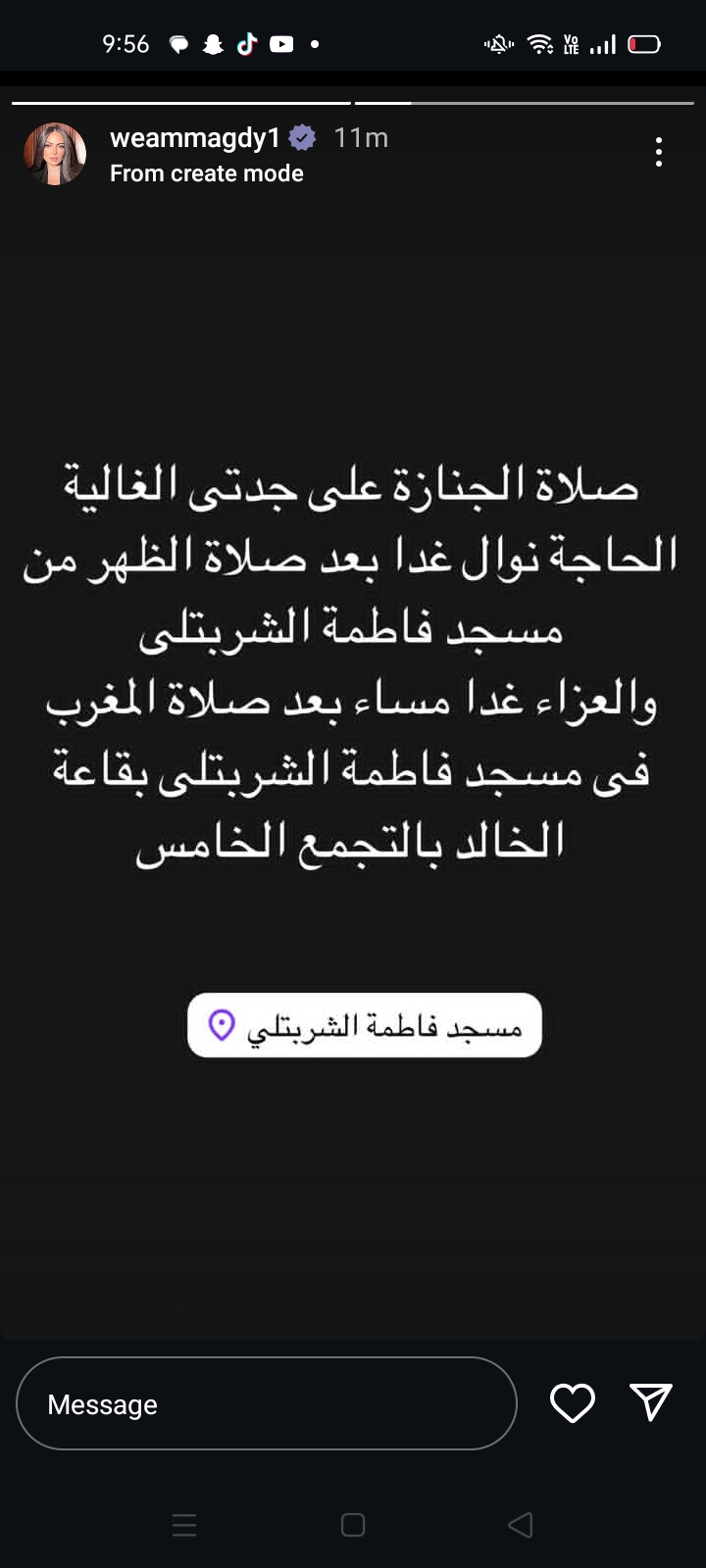
Task: Open weammagdy1's profile picture
Action: pos(55,154)
